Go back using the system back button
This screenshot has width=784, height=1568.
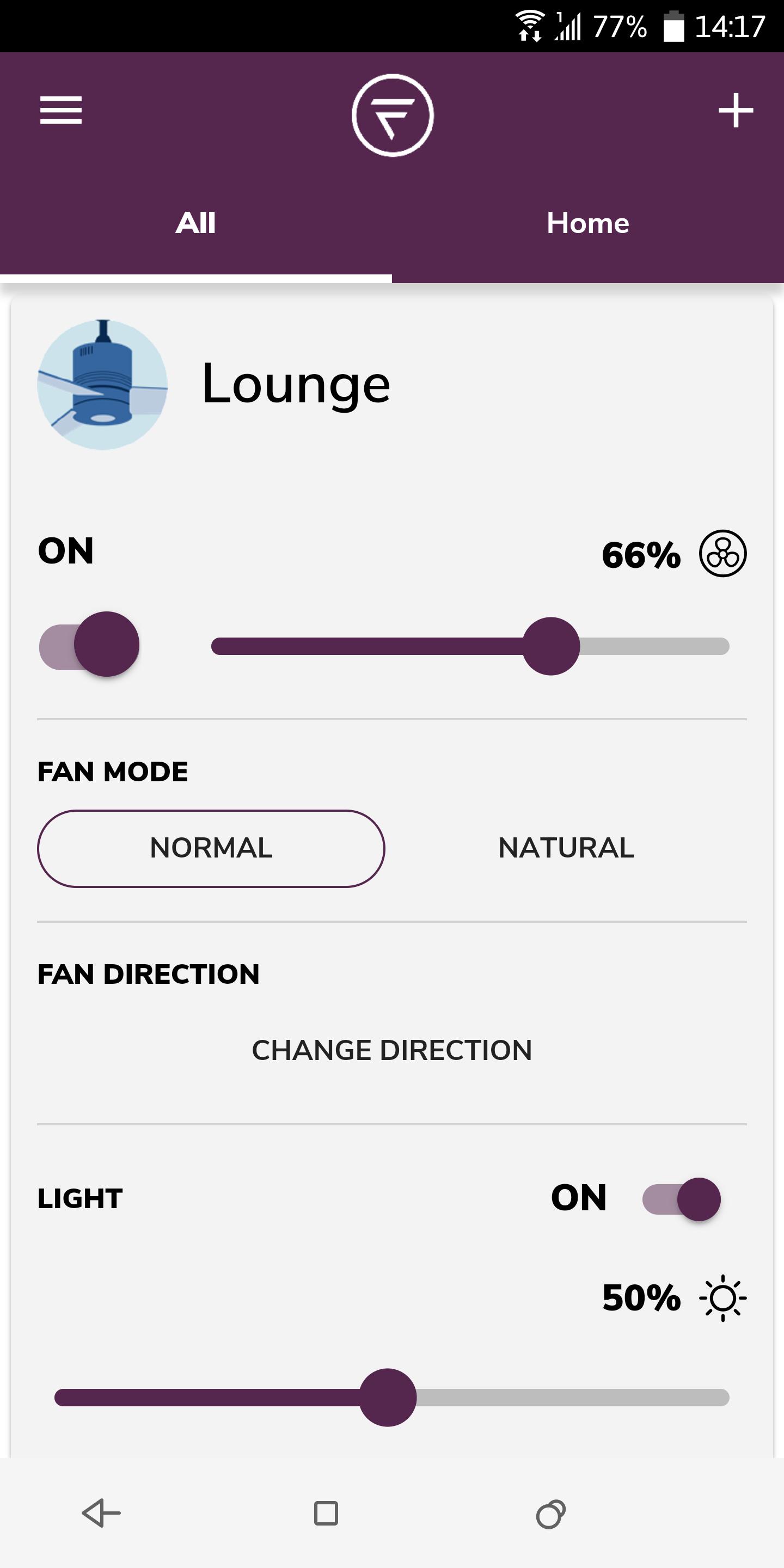[102, 1513]
